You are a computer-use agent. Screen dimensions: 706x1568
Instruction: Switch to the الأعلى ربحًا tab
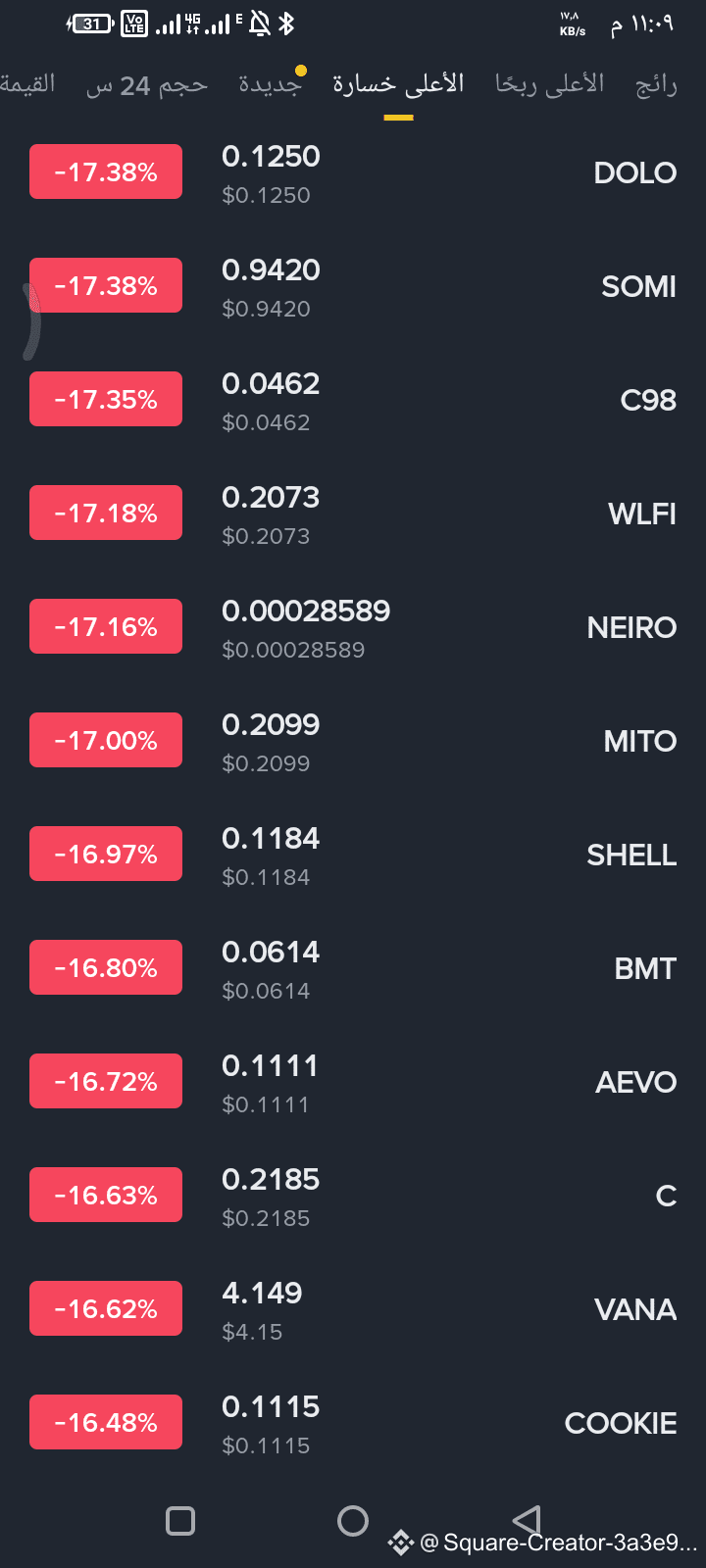(549, 85)
